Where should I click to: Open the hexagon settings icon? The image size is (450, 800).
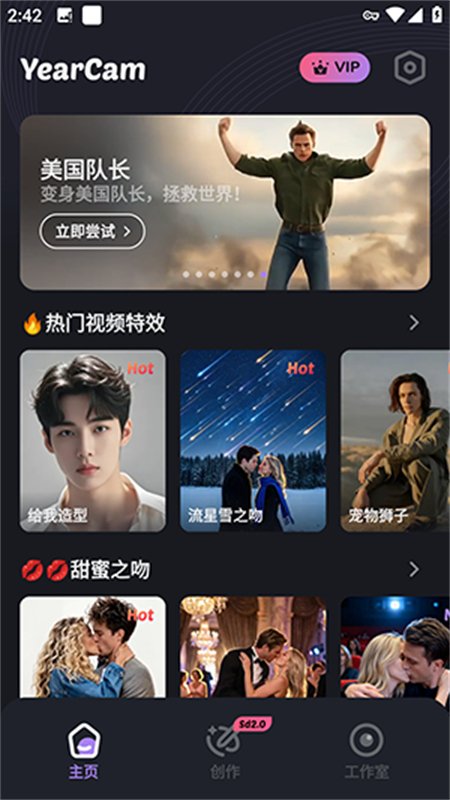410,67
